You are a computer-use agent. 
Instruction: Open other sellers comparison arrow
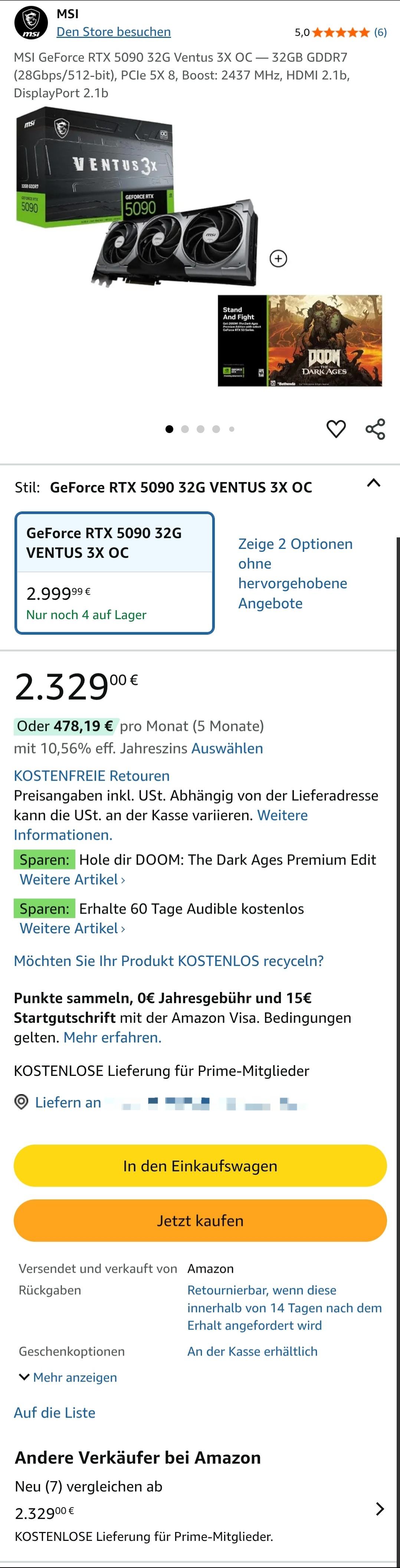[379, 1508]
